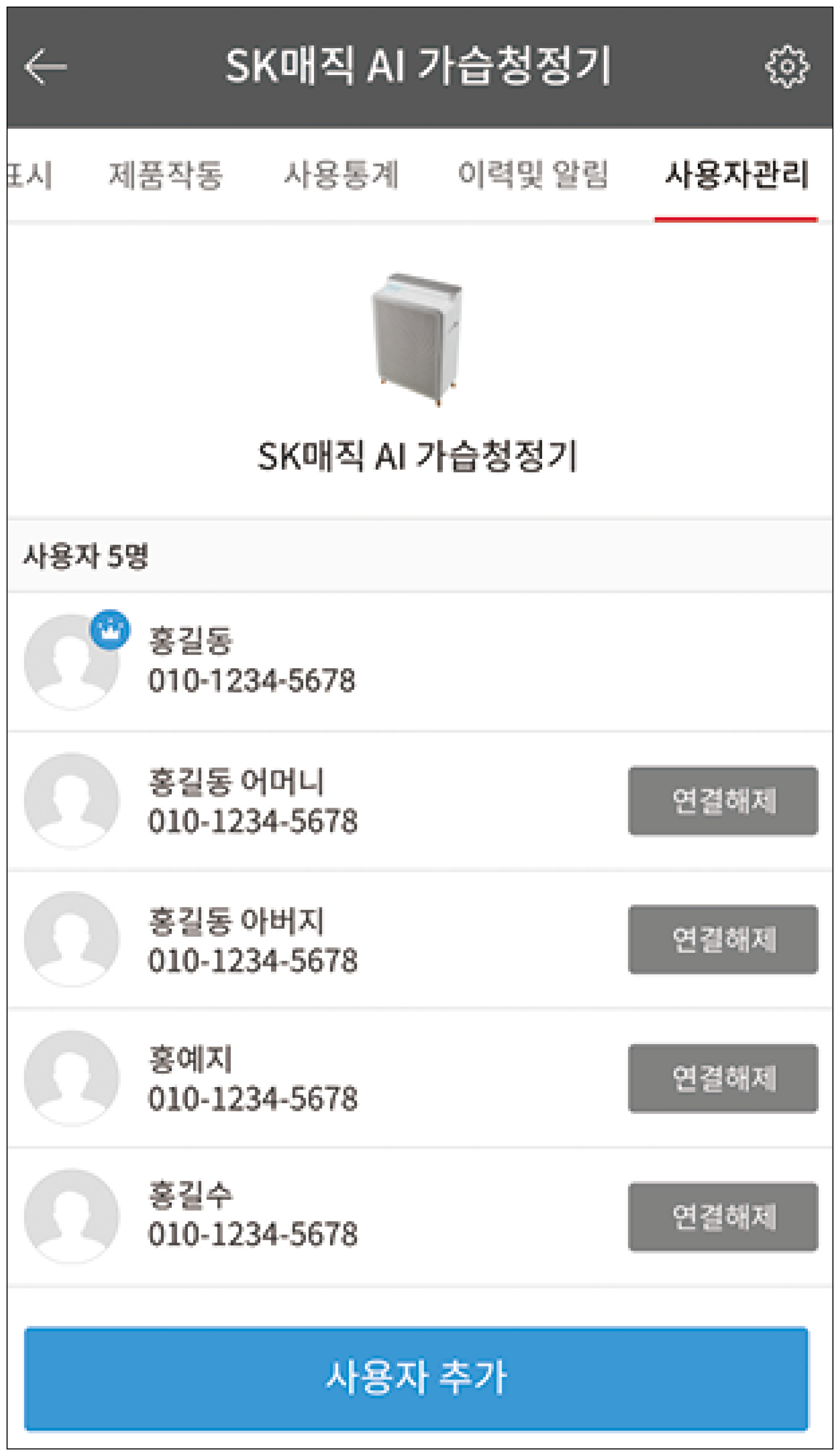This screenshot has height=1456, width=840.
Task: Add a user with 사용자 추가
Action: (416, 1379)
